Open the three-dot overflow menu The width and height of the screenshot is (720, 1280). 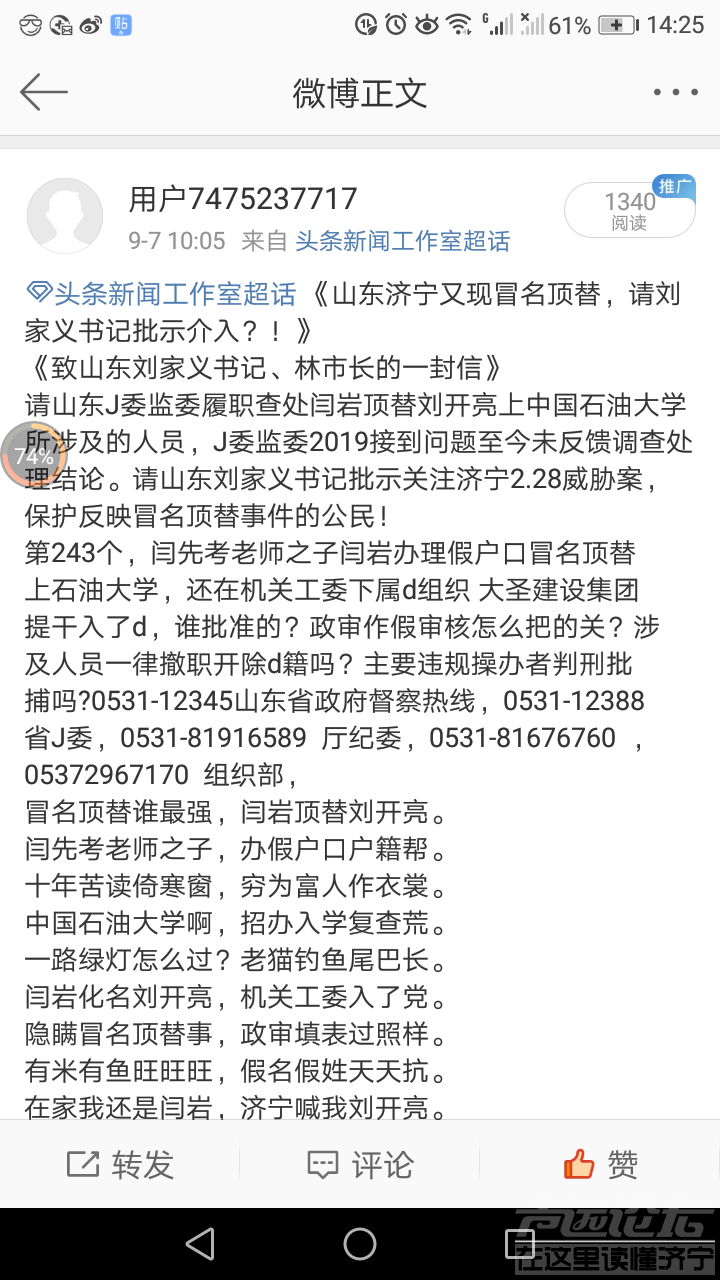tap(675, 91)
